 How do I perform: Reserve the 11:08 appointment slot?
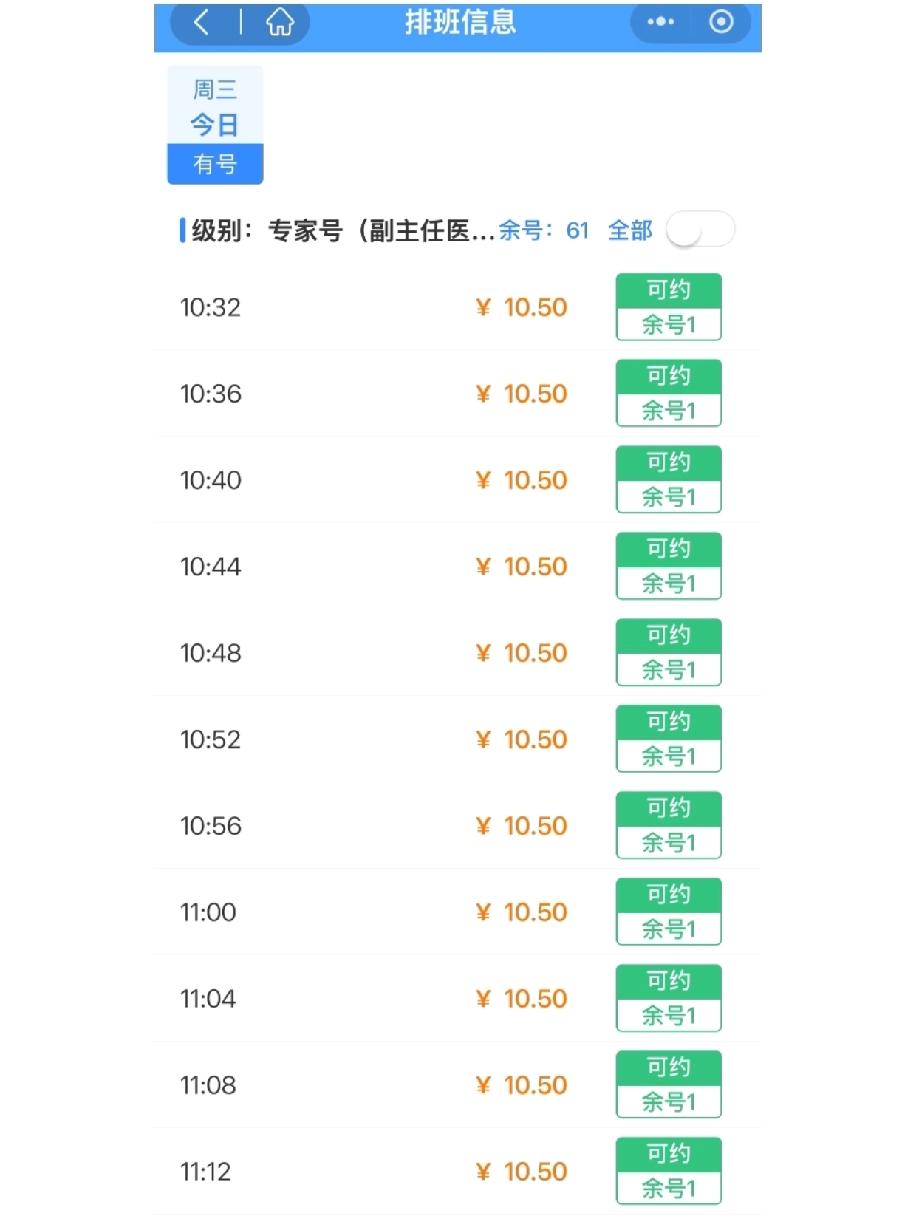tap(668, 1067)
